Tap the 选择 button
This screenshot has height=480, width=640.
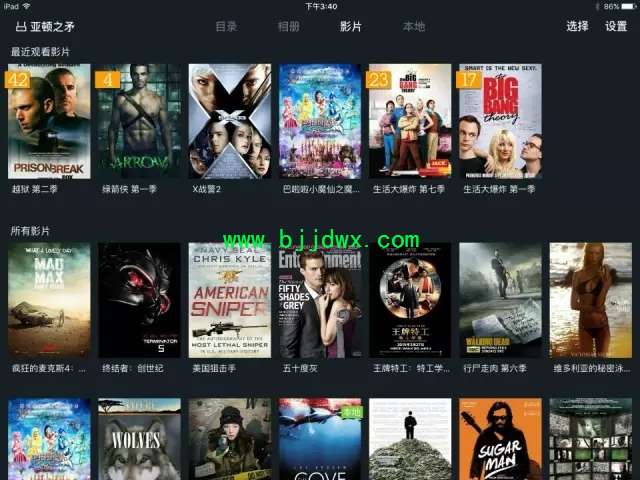pos(577,27)
